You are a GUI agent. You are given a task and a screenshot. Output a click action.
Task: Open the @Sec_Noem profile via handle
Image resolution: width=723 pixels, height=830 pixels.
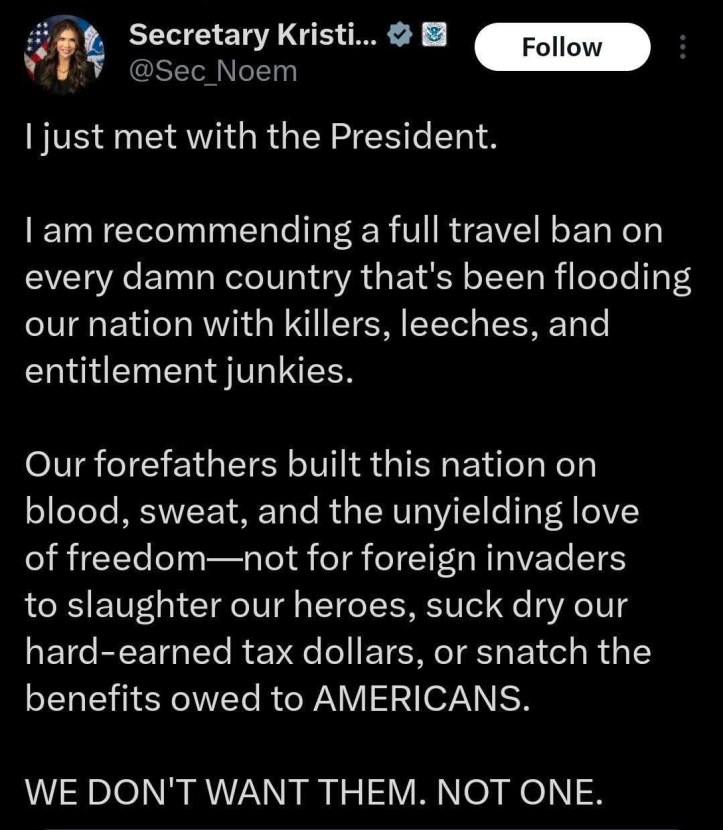tap(213, 71)
